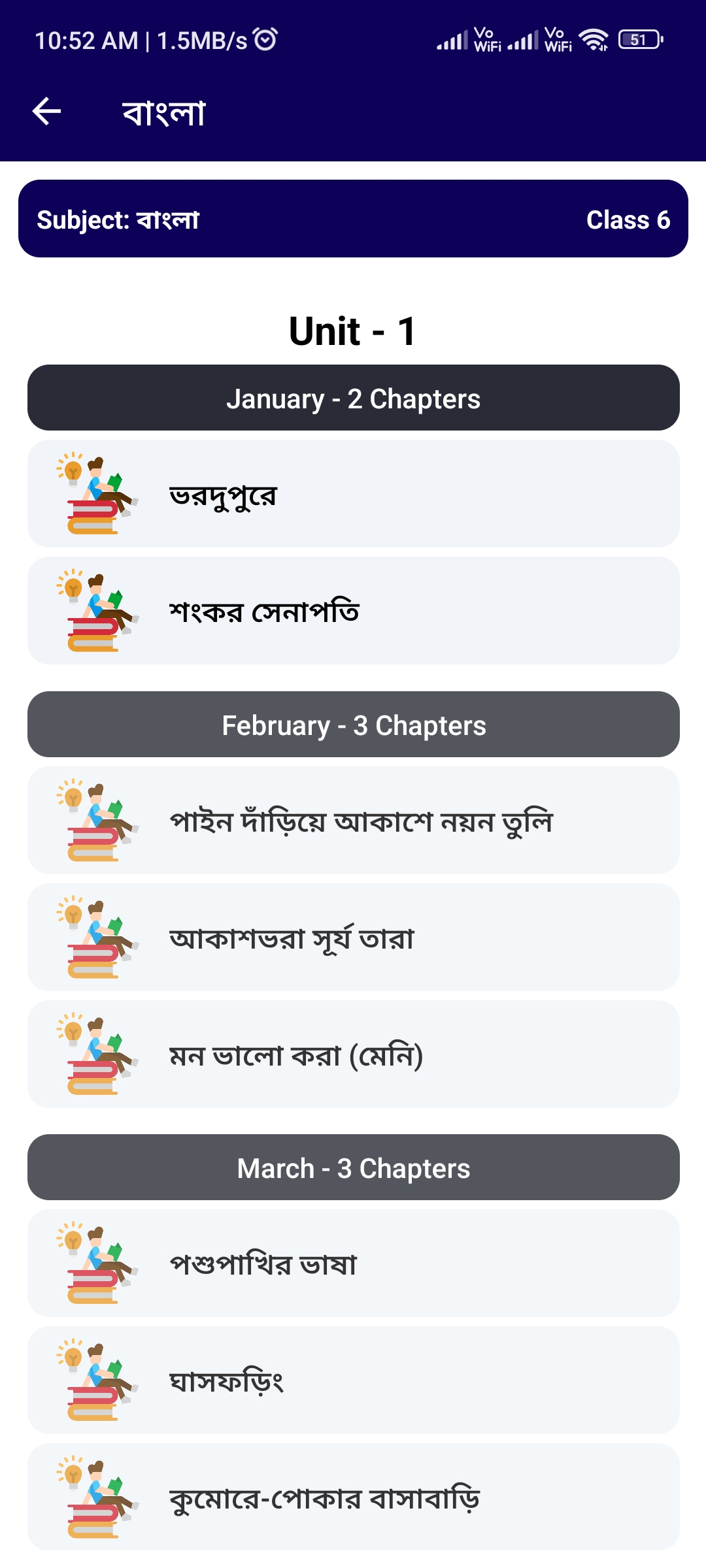Open chapter পশুপাখির ভাষা

click(353, 1264)
